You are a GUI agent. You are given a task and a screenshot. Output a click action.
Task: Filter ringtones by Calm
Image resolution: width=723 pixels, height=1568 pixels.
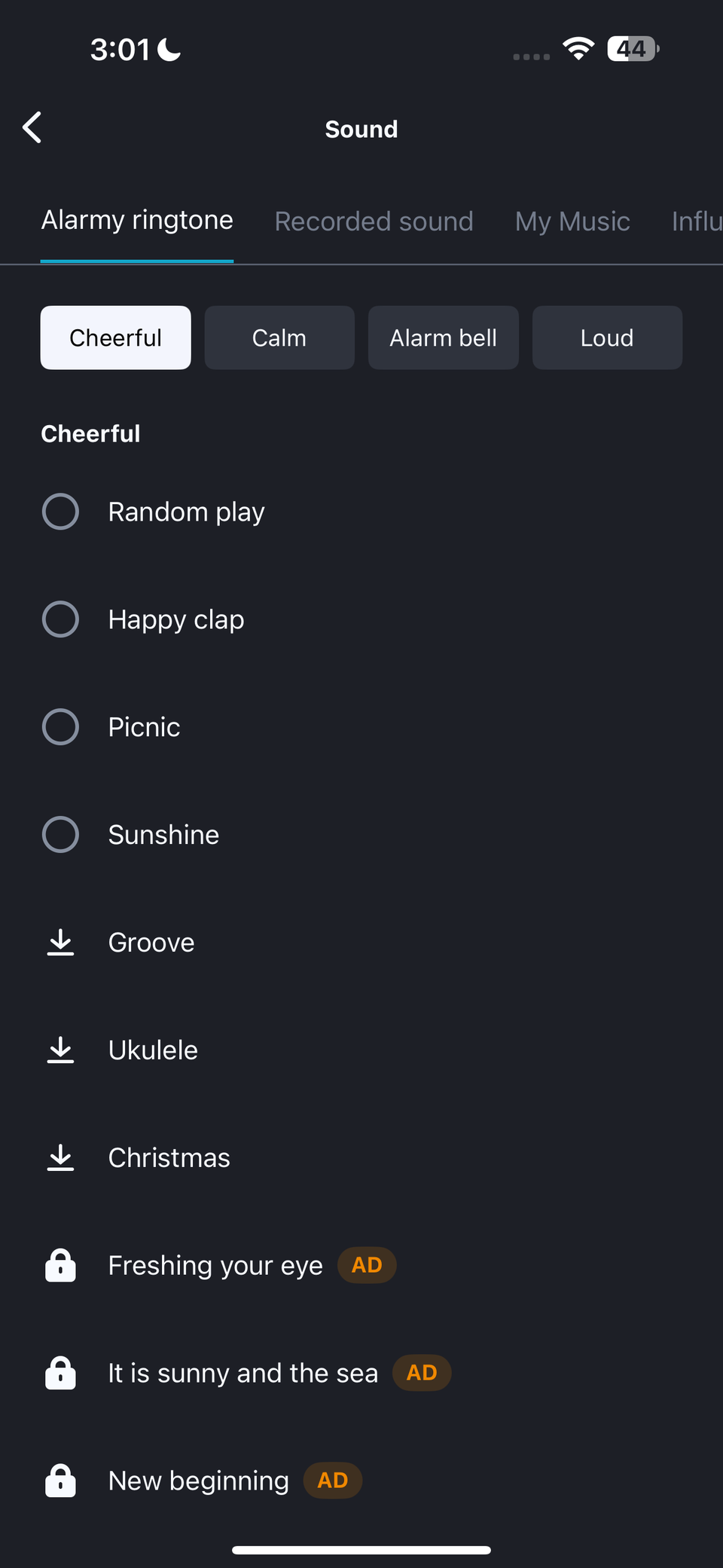pos(279,338)
